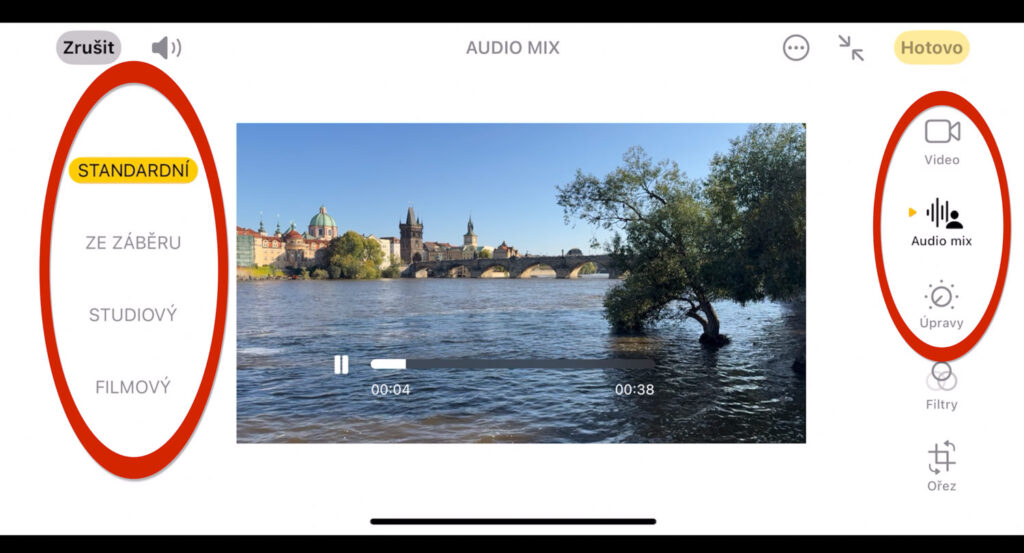Viewport: 1024px width, 553px height.
Task: Confirm changes with the Hotovo button
Action: [931, 47]
